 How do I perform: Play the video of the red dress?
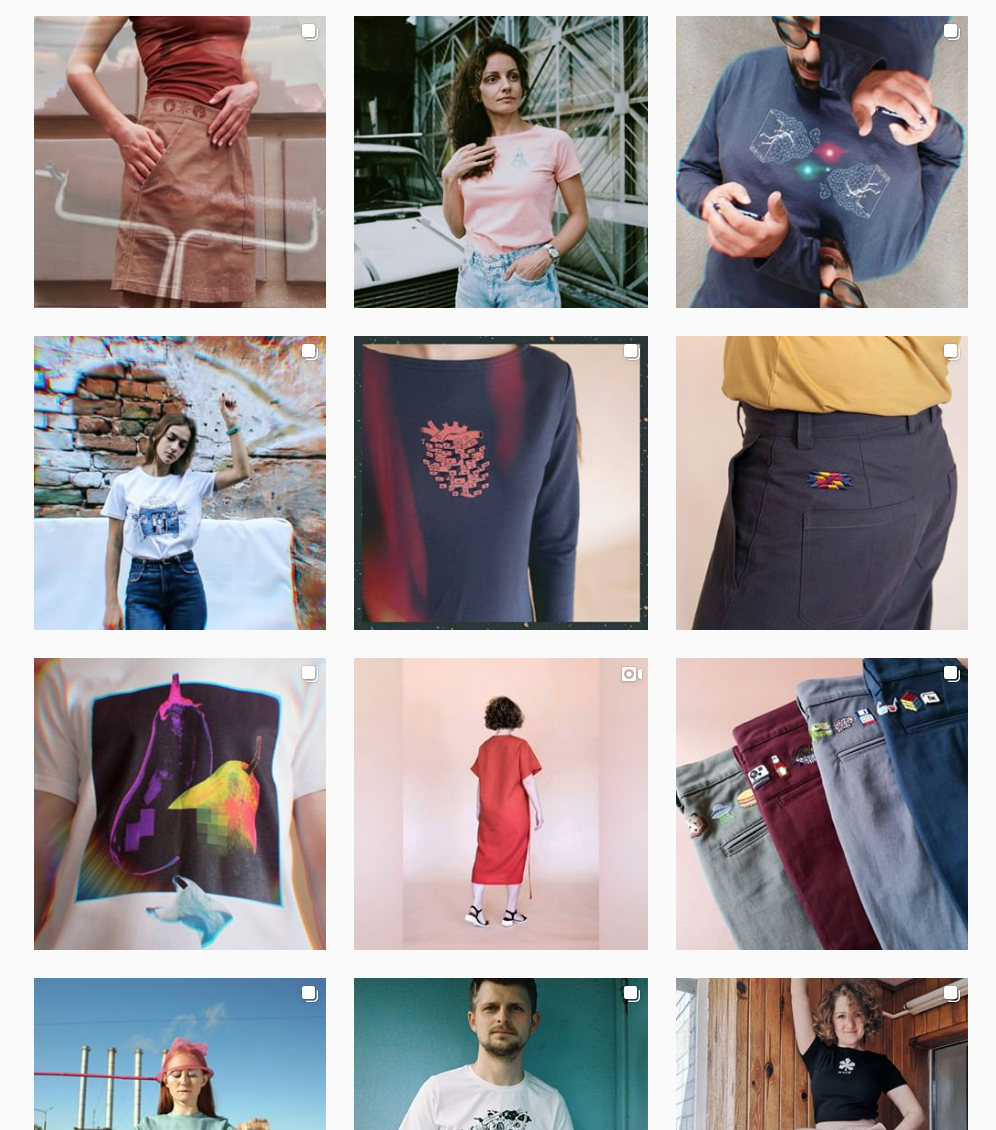[500, 803]
